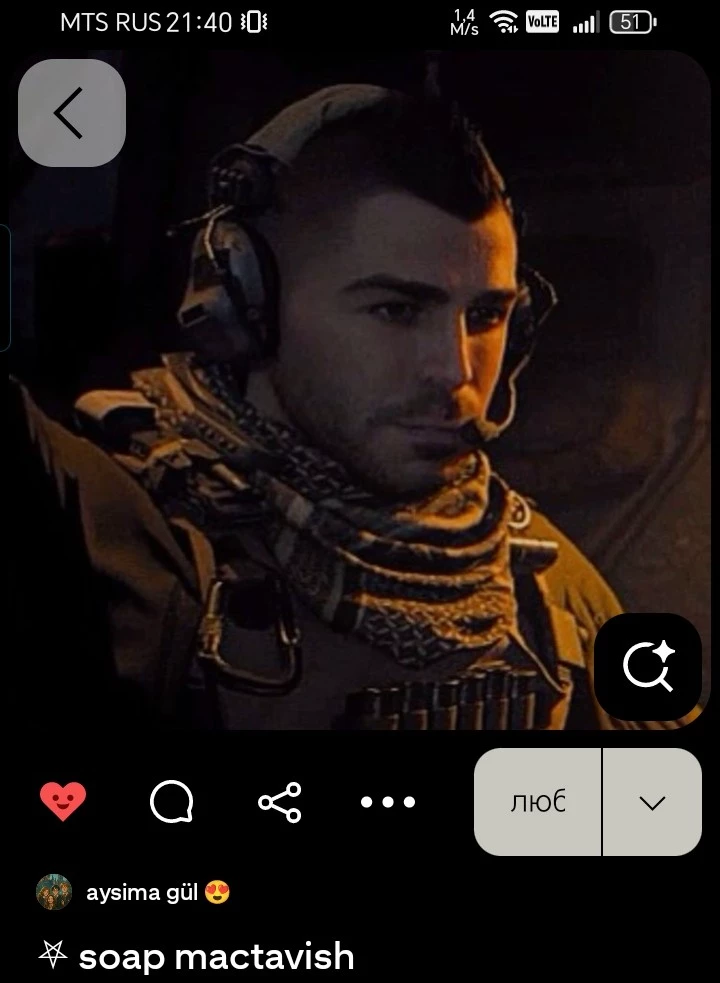
Task: Expand the board picker chevron
Action: tap(652, 802)
